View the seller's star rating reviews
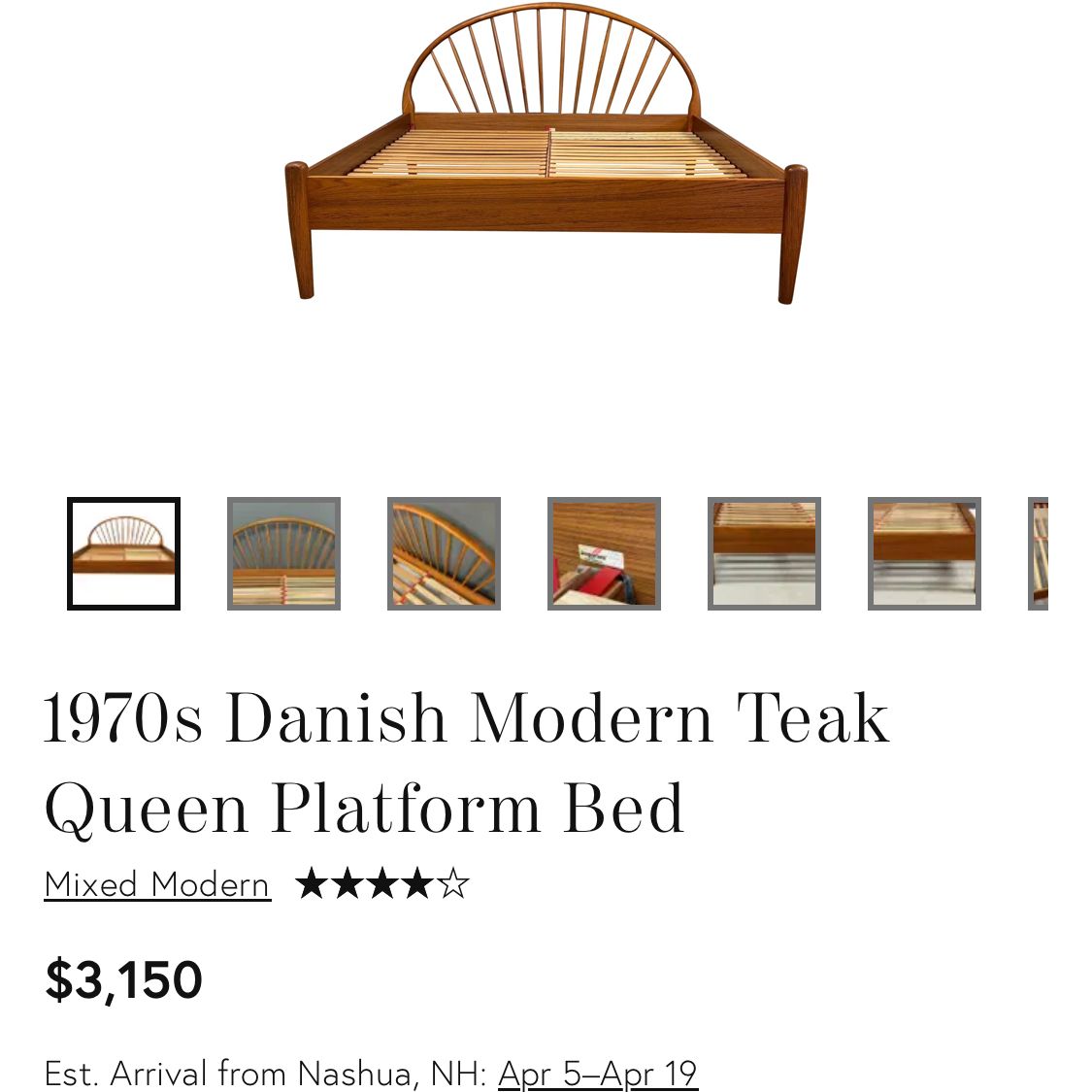 382,884
